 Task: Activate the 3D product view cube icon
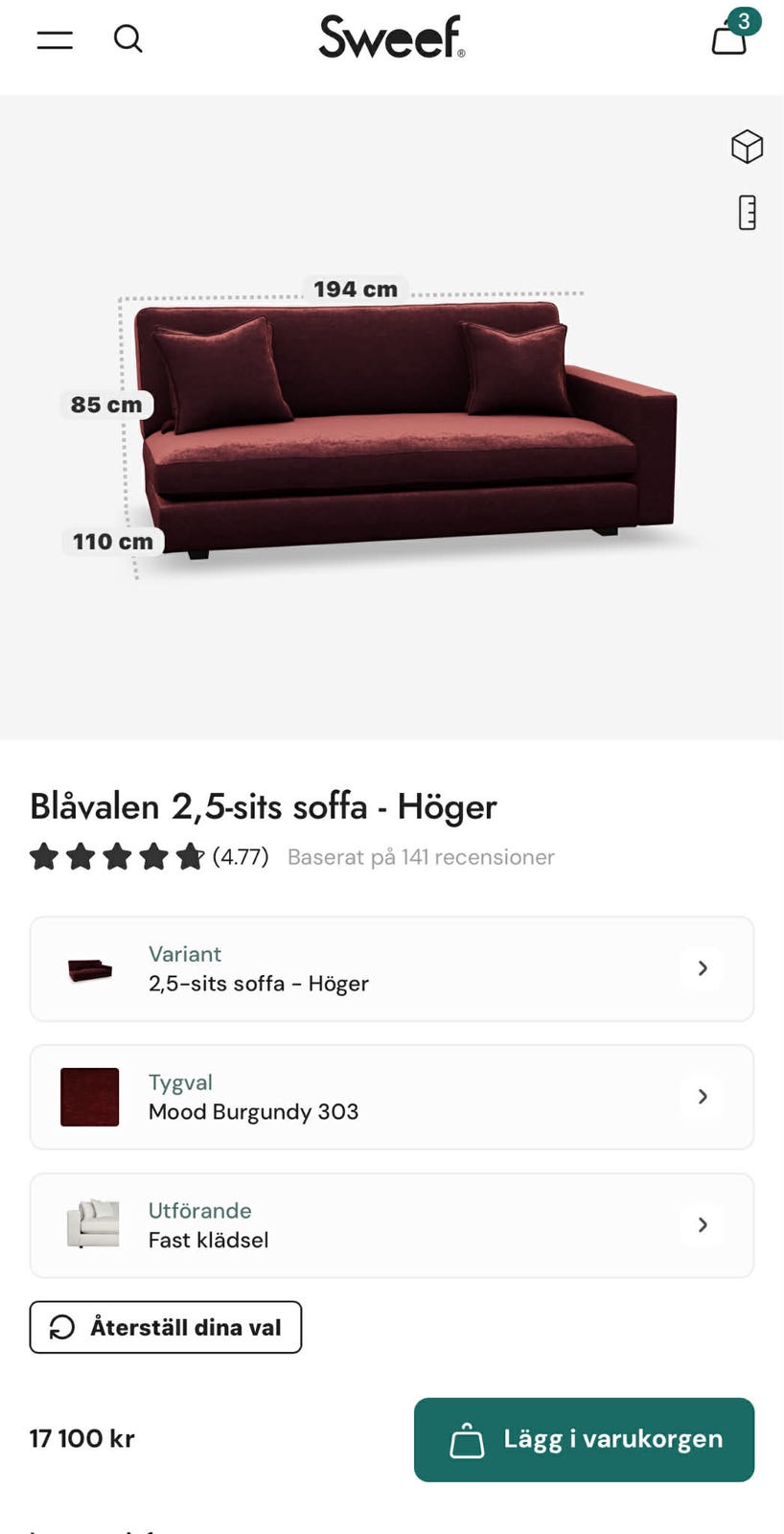tap(748, 148)
